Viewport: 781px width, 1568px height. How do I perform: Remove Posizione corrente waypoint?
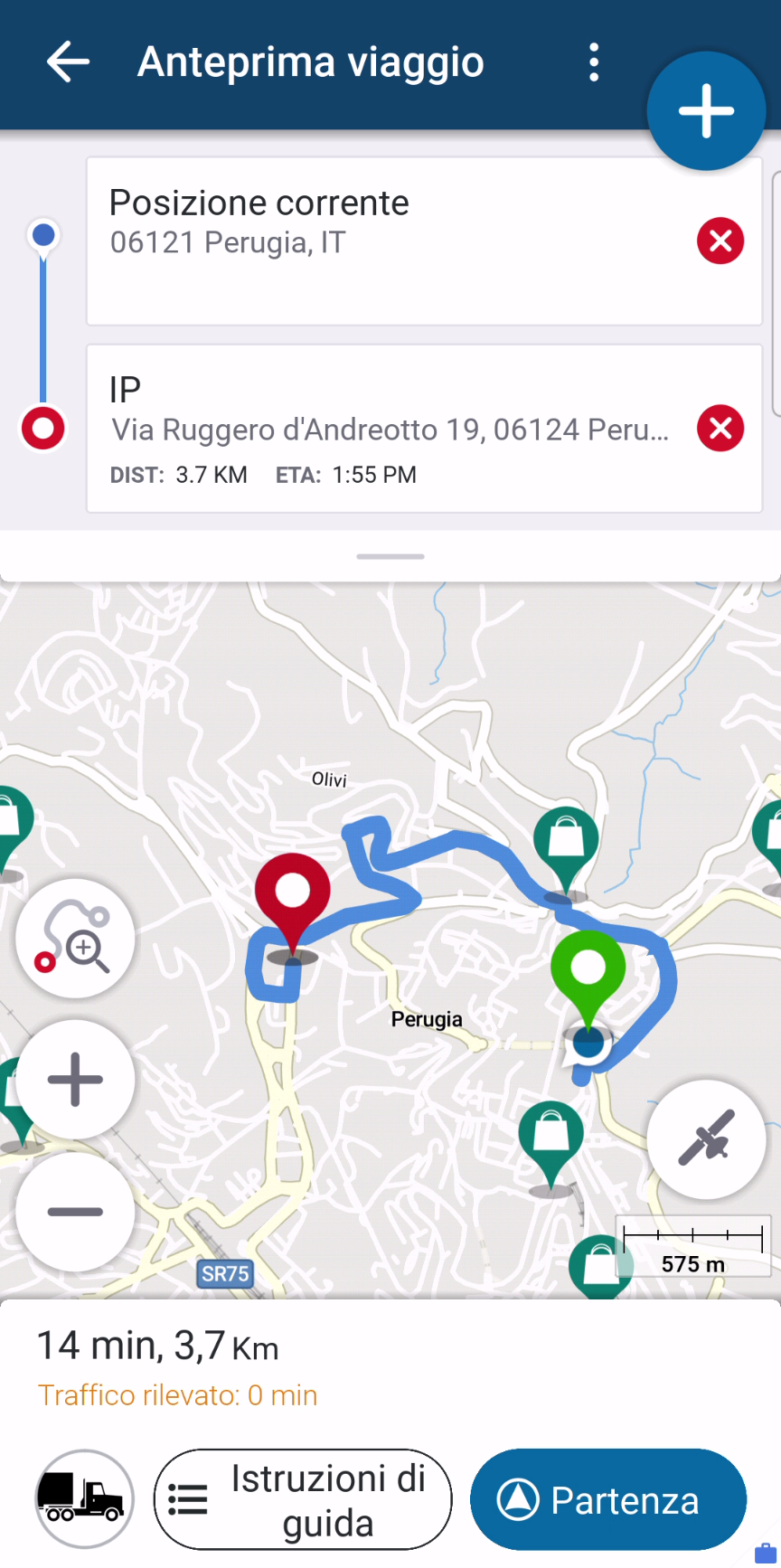(x=720, y=241)
